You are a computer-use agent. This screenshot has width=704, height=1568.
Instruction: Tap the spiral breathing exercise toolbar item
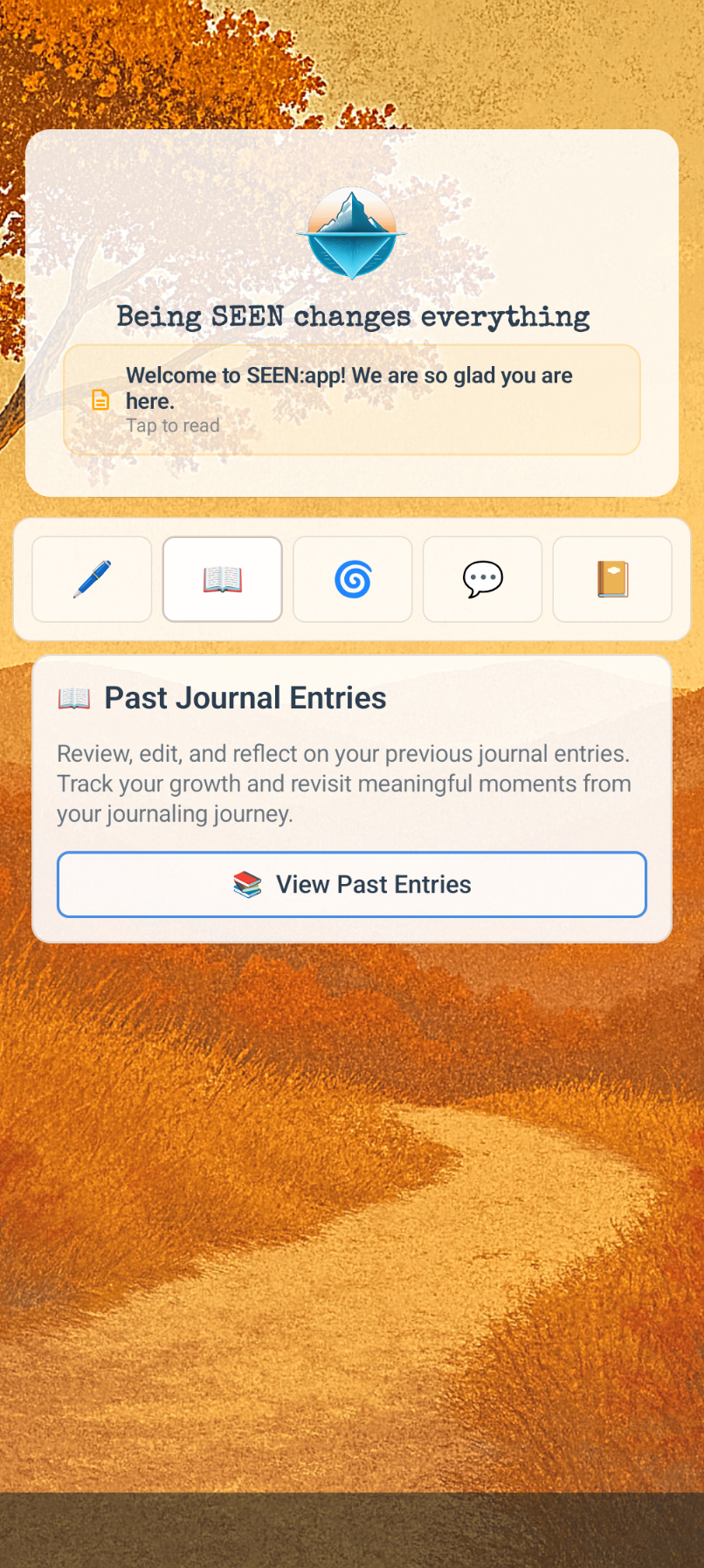click(352, 578)
